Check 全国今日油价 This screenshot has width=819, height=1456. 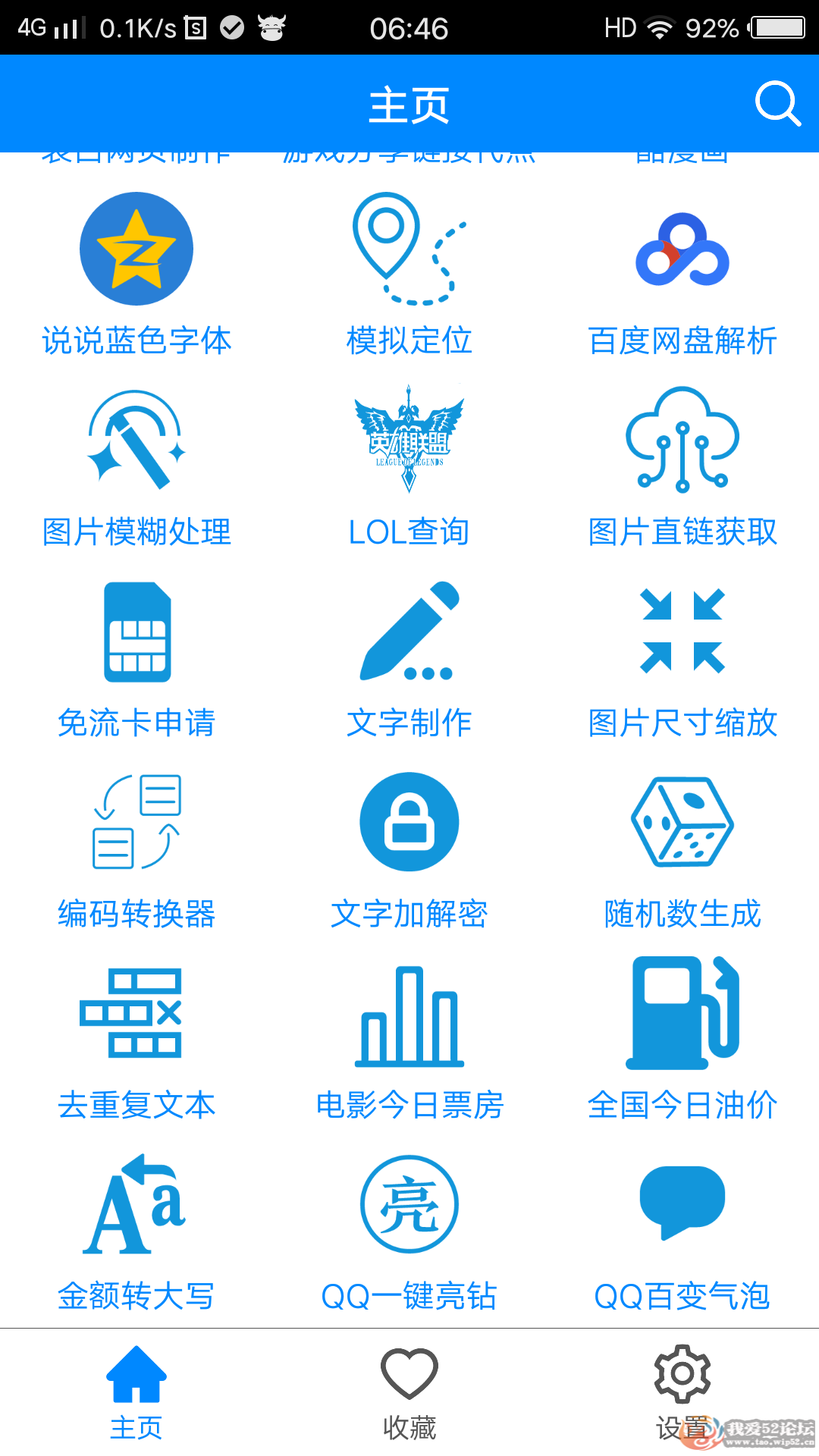click(682, 1039)
